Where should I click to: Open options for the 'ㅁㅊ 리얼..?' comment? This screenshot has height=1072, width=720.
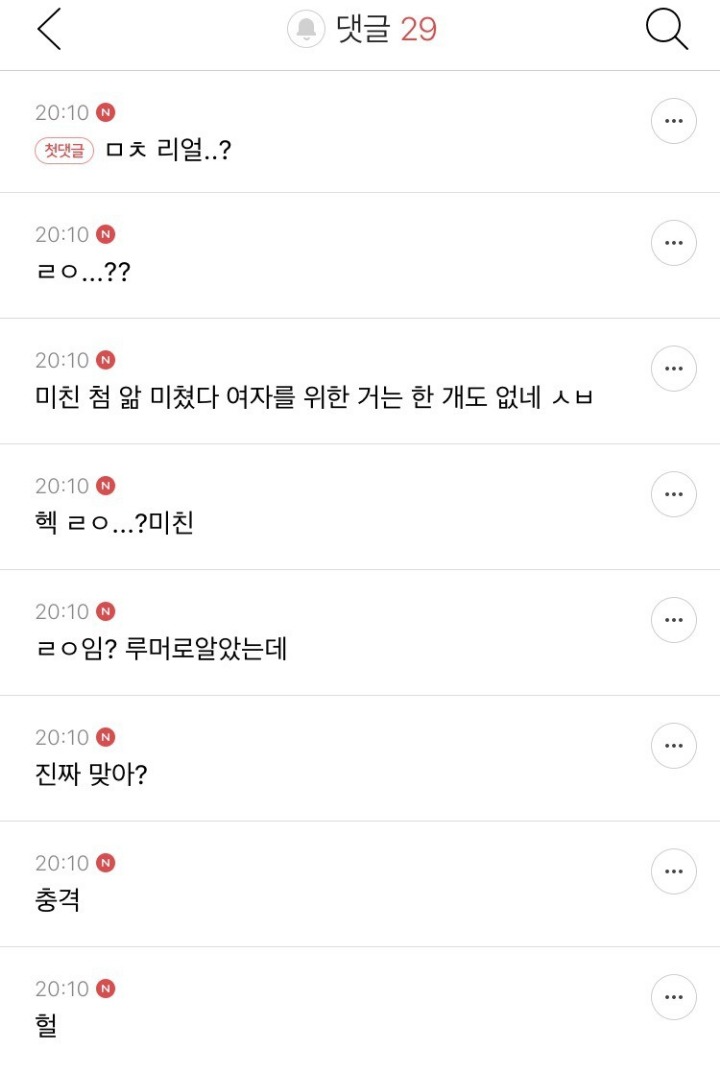click(673, 121)
